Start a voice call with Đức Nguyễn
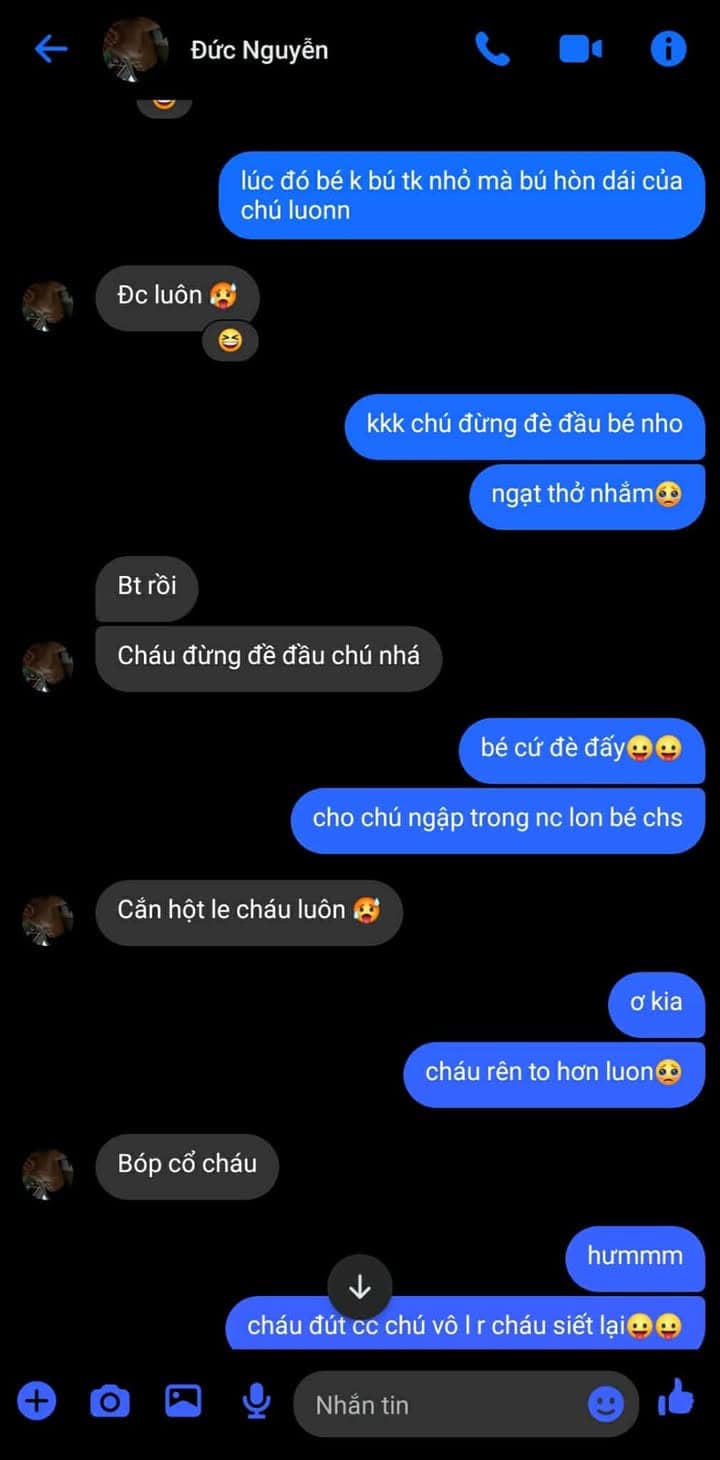The width and height of the screenshot is (720, 1460). [491, 49]
